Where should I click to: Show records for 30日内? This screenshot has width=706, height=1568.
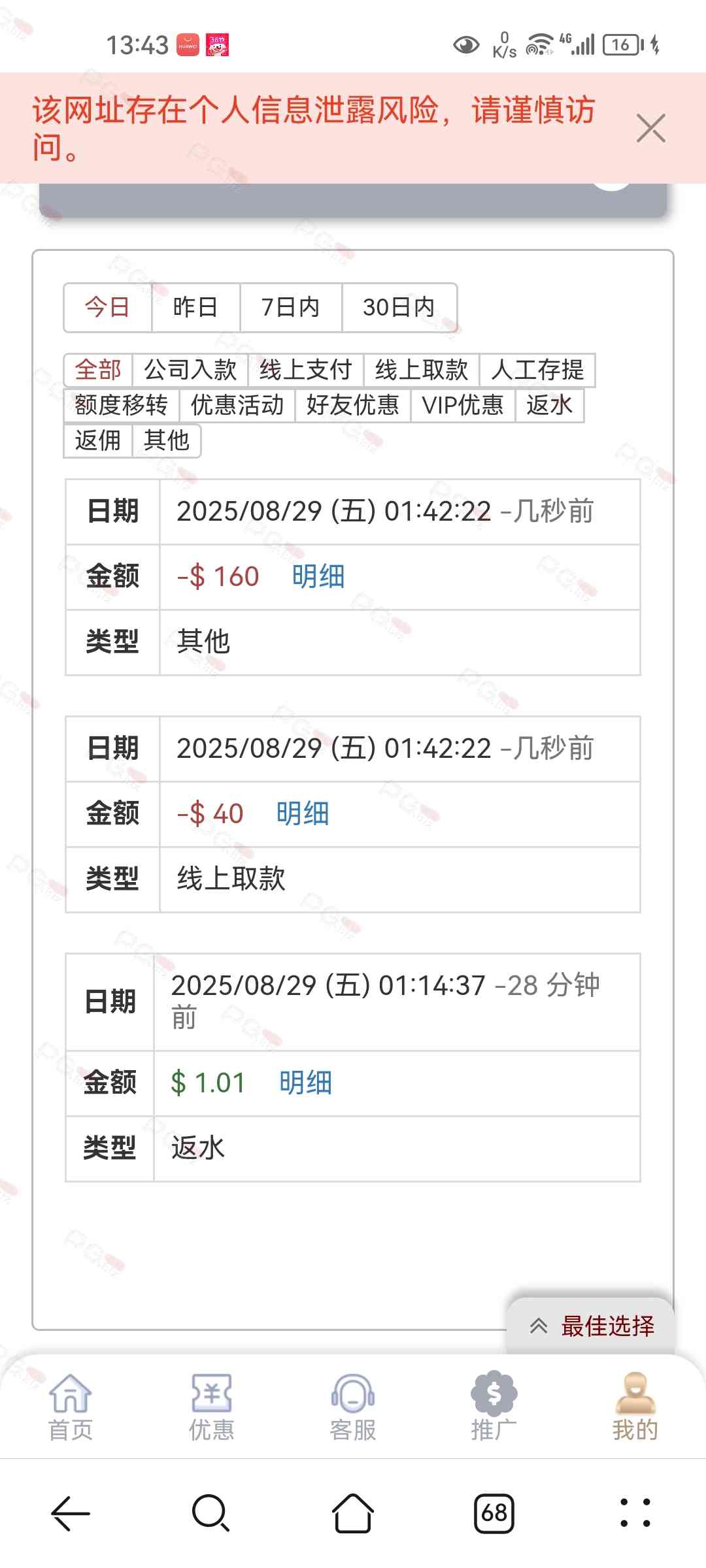(399, 307)
